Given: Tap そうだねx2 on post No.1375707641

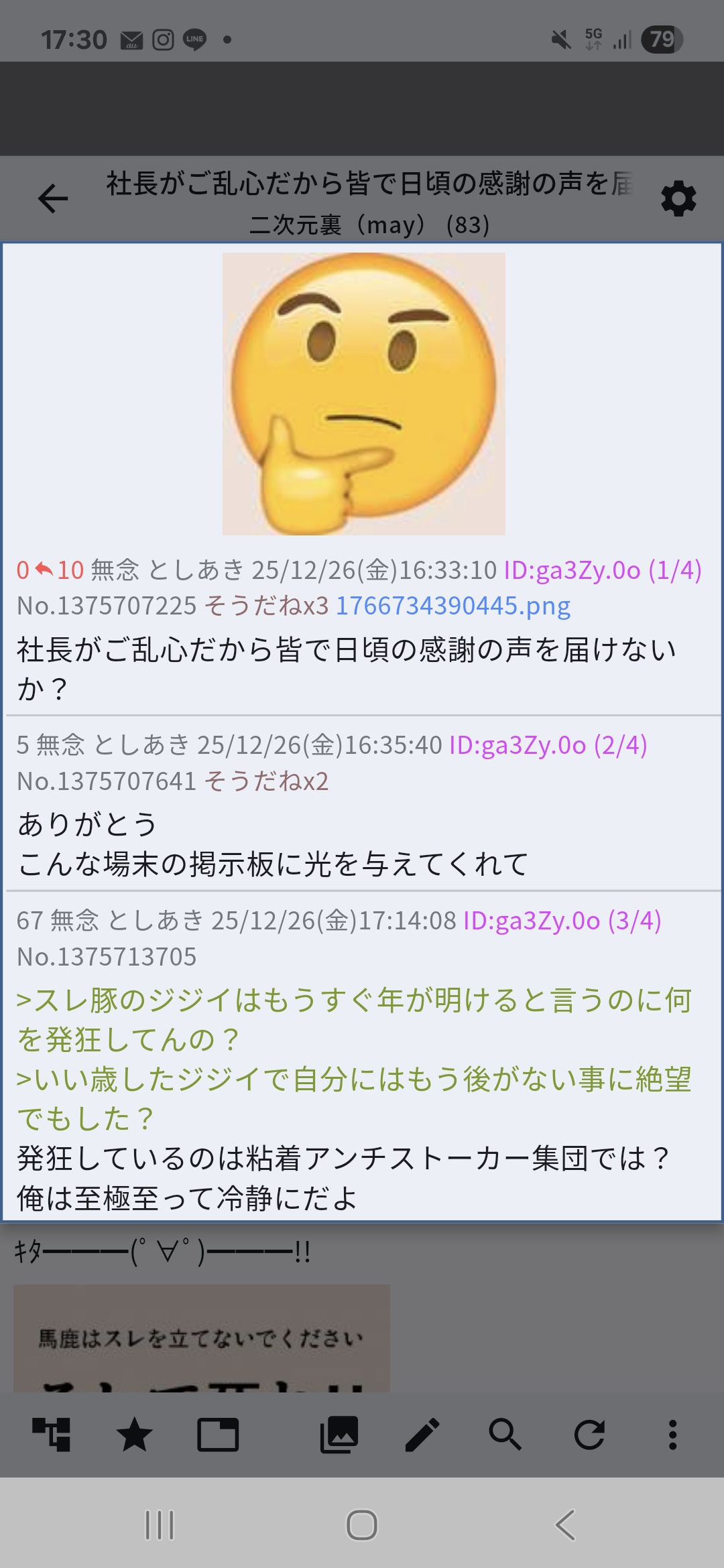Looking at the screenshot, I should (x=266, y=781).
